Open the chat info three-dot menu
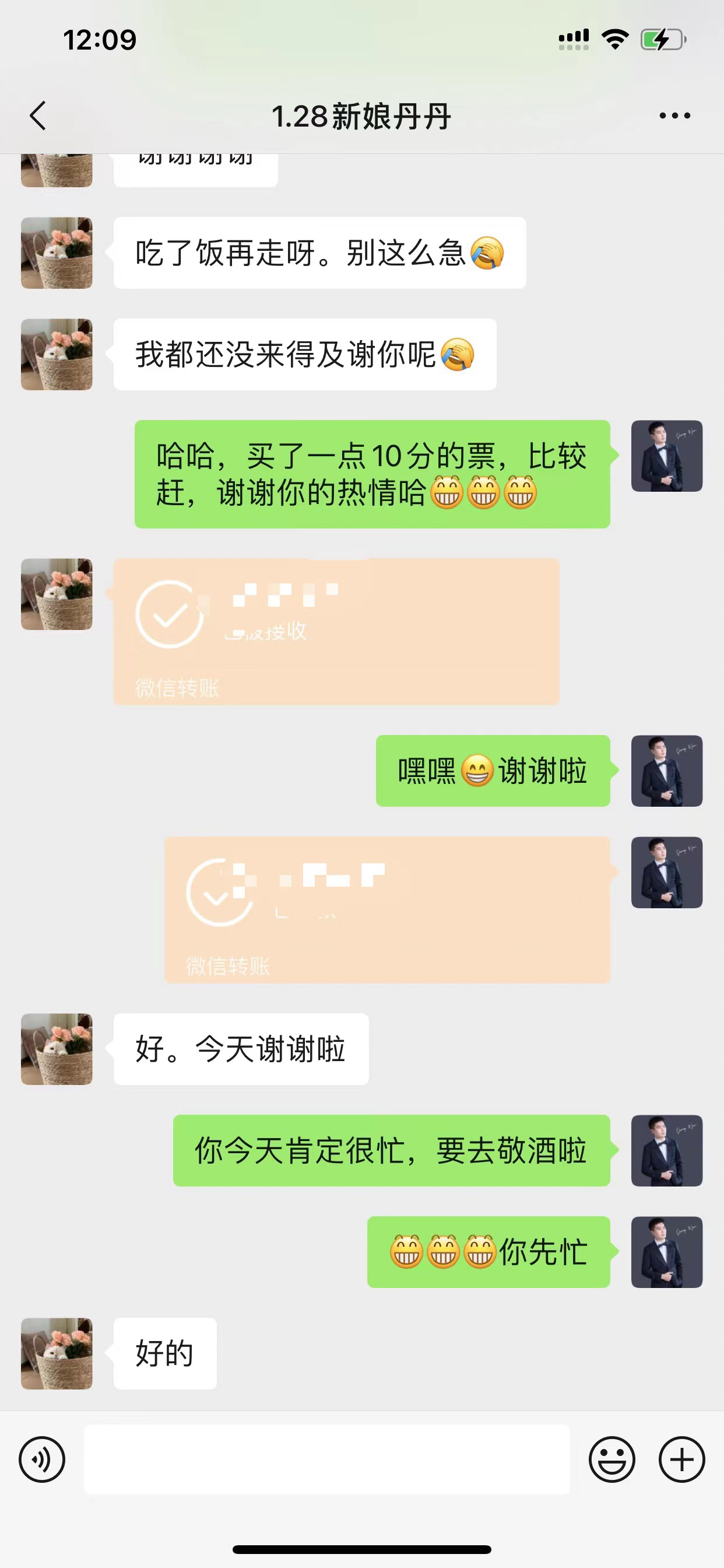Screen dimensions: 724x1568 tap(674, 116)
